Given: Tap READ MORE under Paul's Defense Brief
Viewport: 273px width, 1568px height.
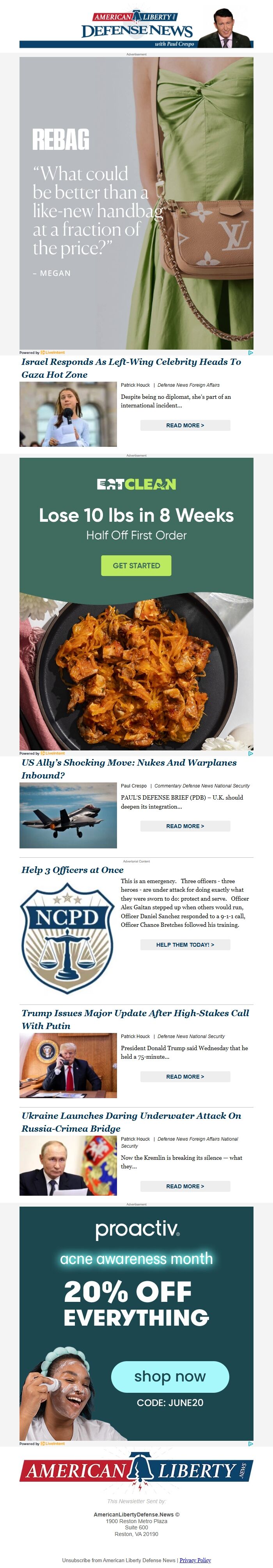Looking at the screenshot, I should [185, 826].
